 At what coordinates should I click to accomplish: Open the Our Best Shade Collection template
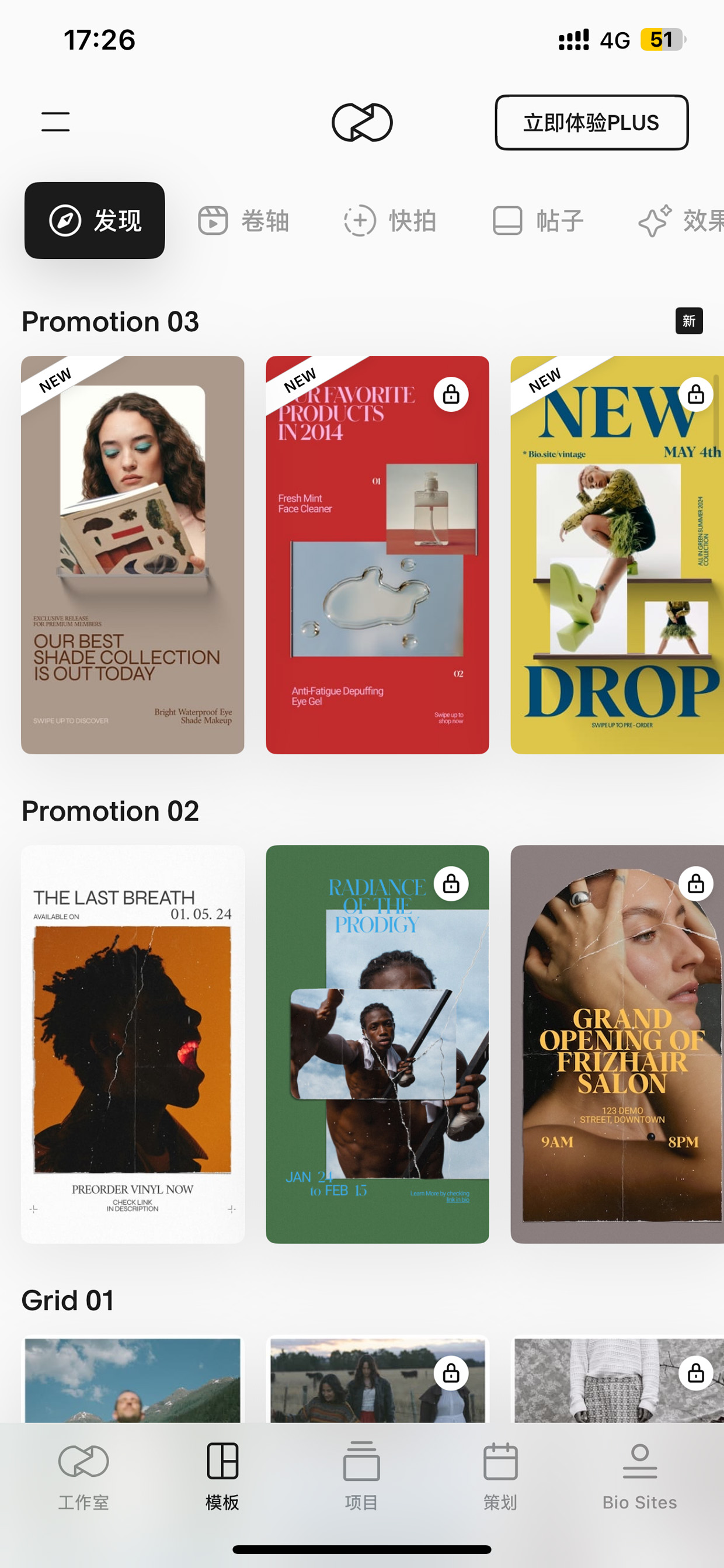point(133,555)
